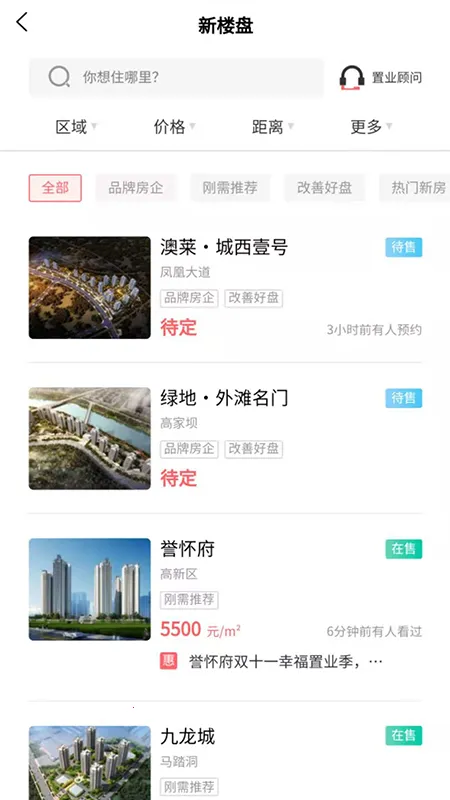Filter by the 品牌房企 chip
The height and width of the screenshot is (800, 450).
(x=136, y=188)
